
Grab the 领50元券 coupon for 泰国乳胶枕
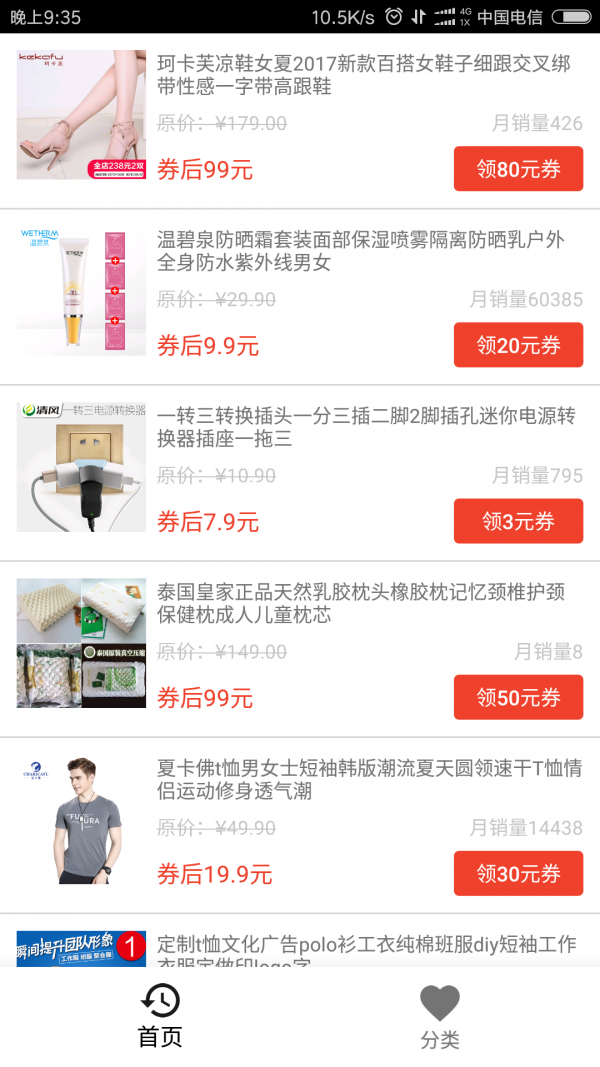[x=518, y=697]
